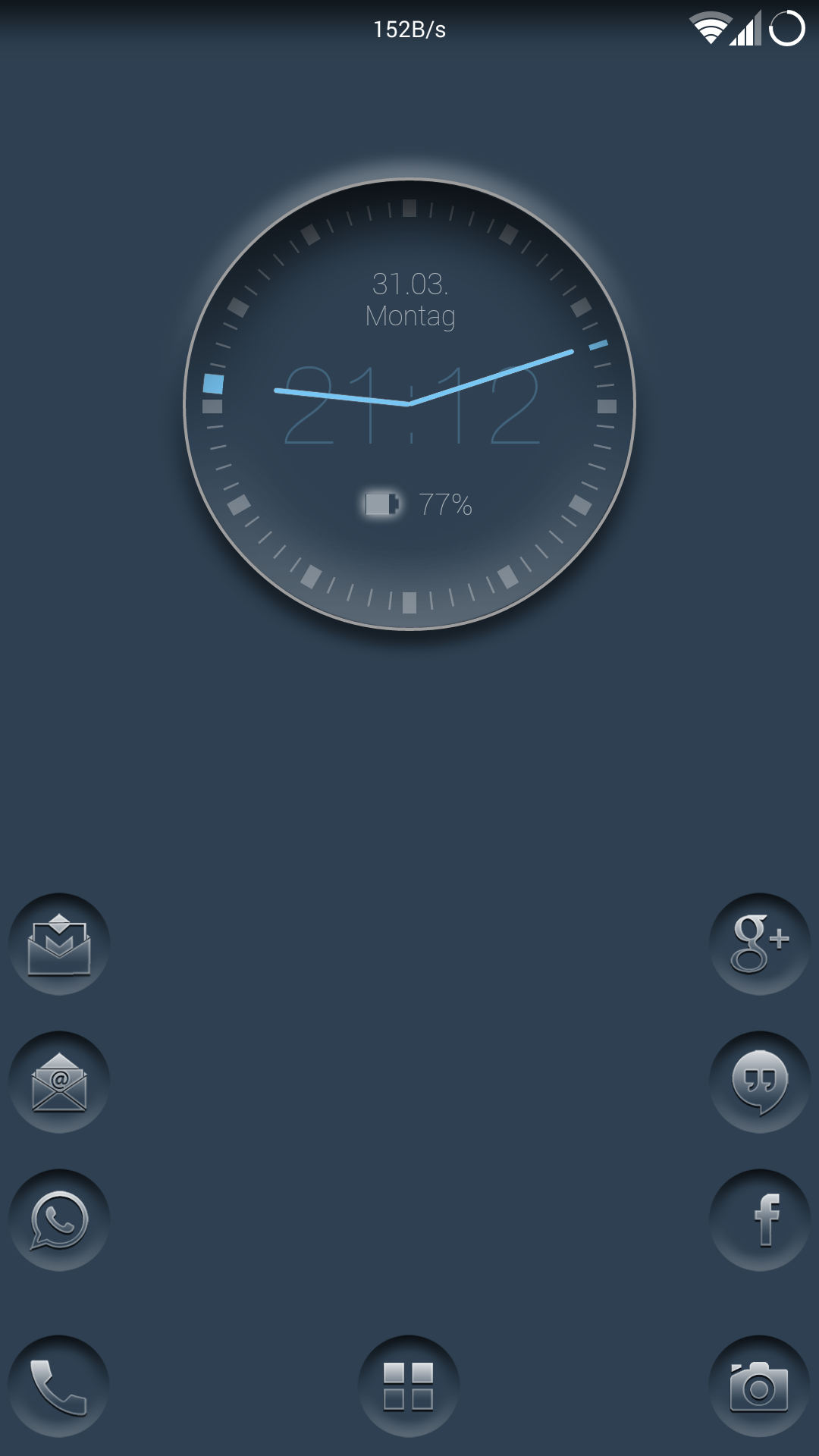Launch the Email app

pos(59,1082)
